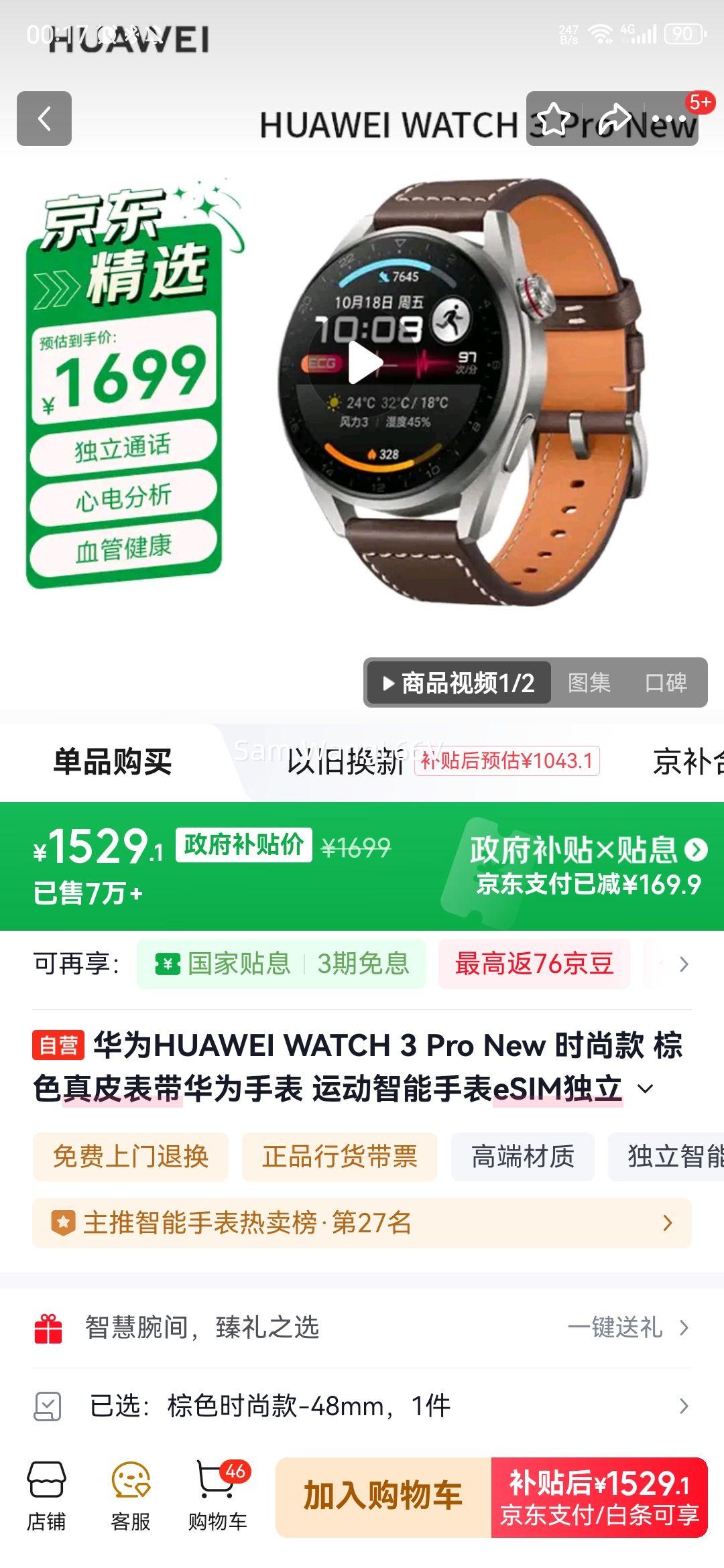Tap the back arrow to return
Image resolution: width=724 pixels, height=1568 pixels.
(45, 118)
